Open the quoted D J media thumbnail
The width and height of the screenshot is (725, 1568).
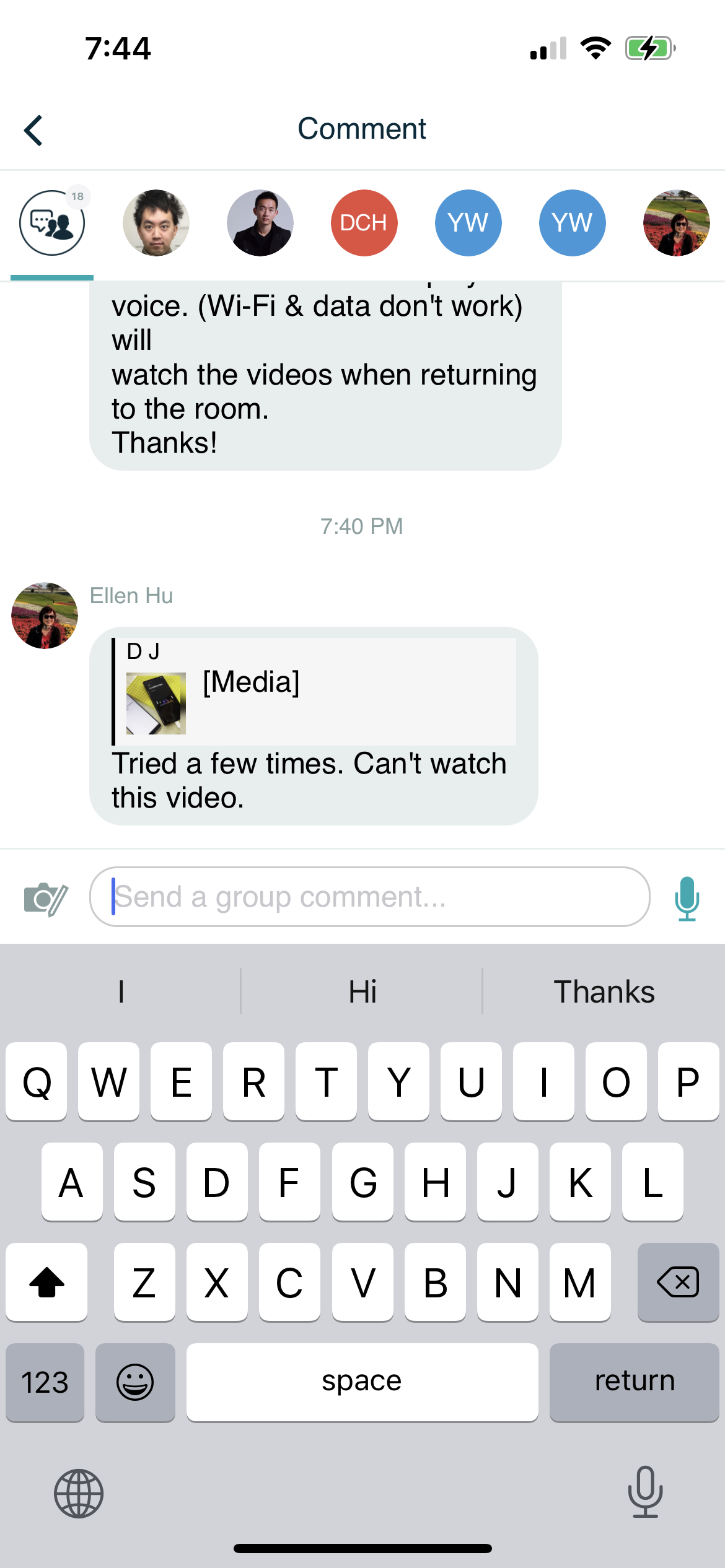[x=156, y=703]
